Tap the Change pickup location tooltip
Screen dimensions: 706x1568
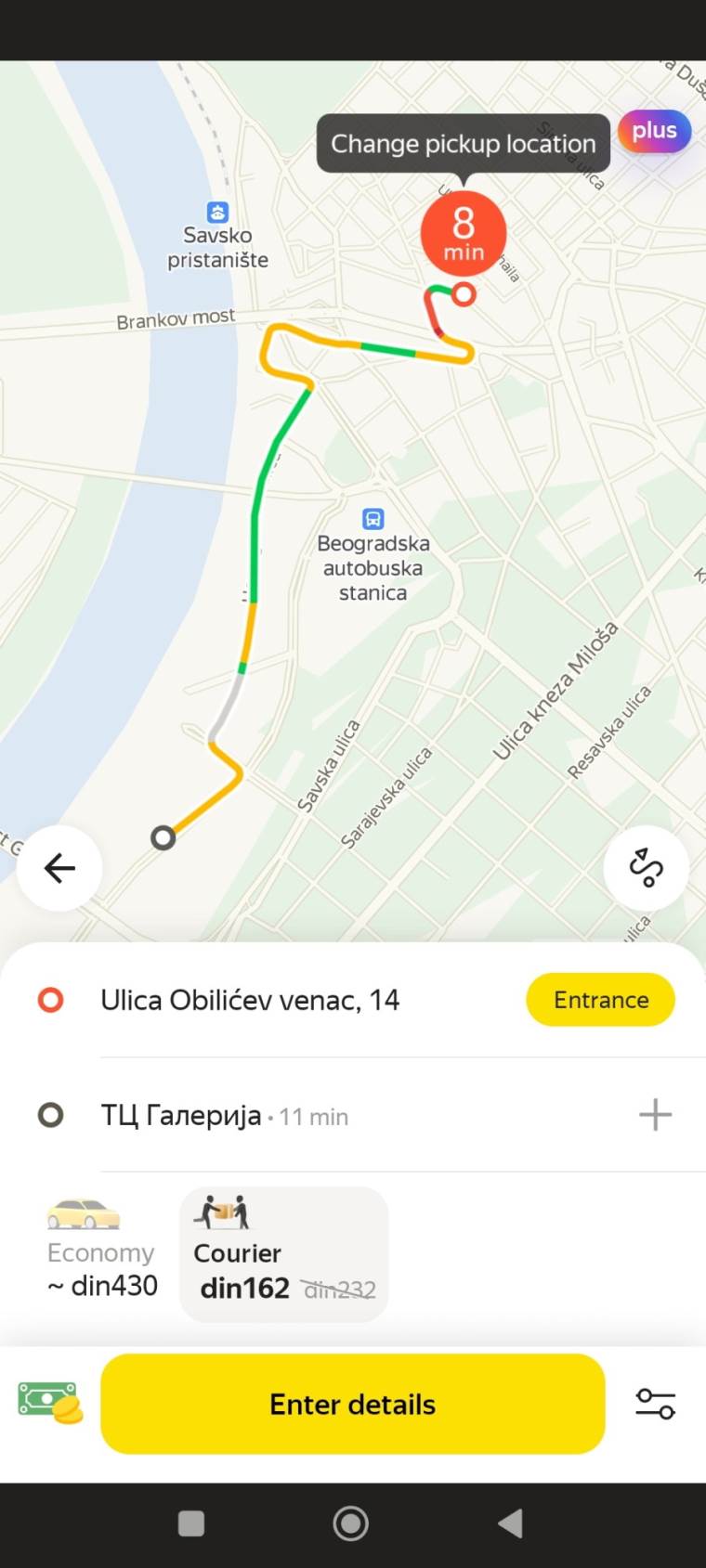coord(463,144)
